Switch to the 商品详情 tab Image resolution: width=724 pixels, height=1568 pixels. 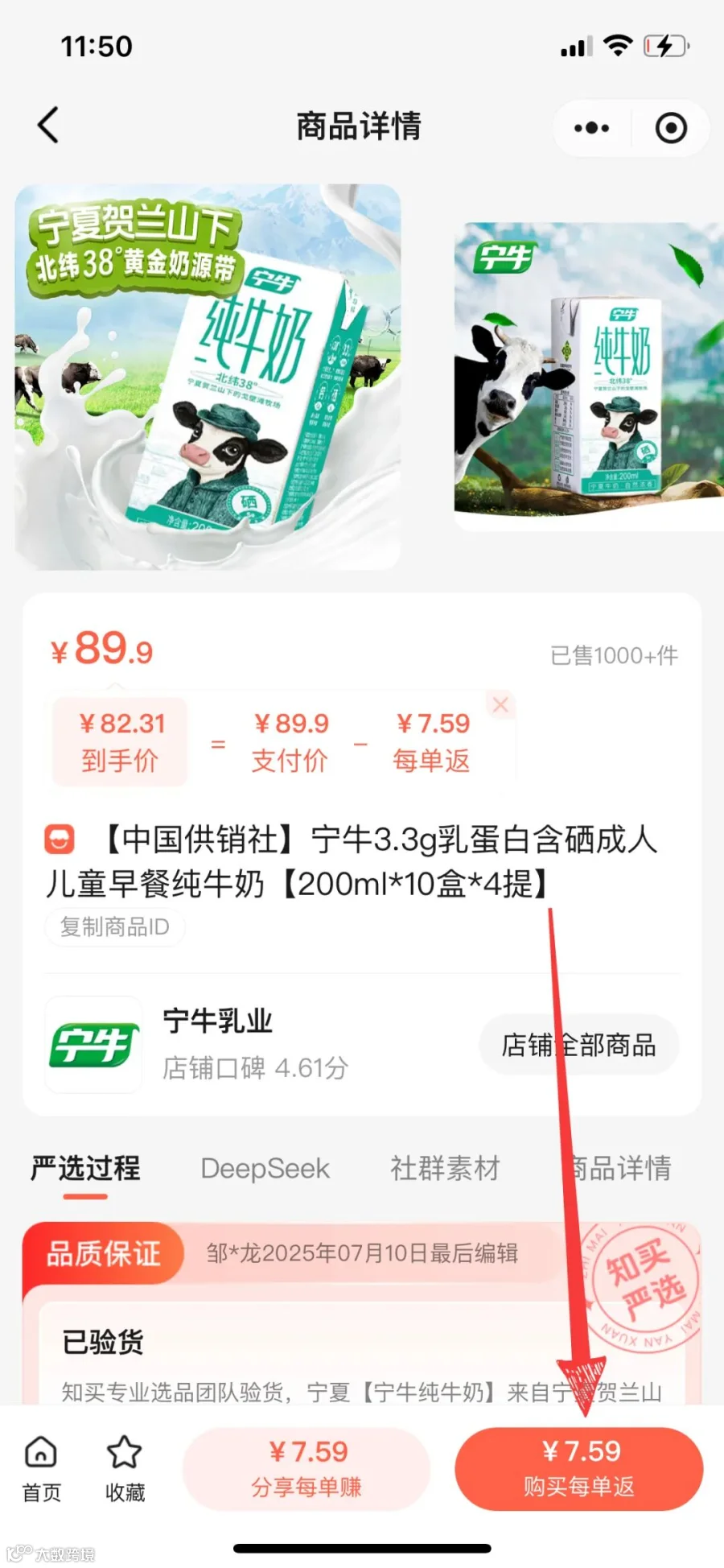pyautogui.click(x=619, y=1169)
